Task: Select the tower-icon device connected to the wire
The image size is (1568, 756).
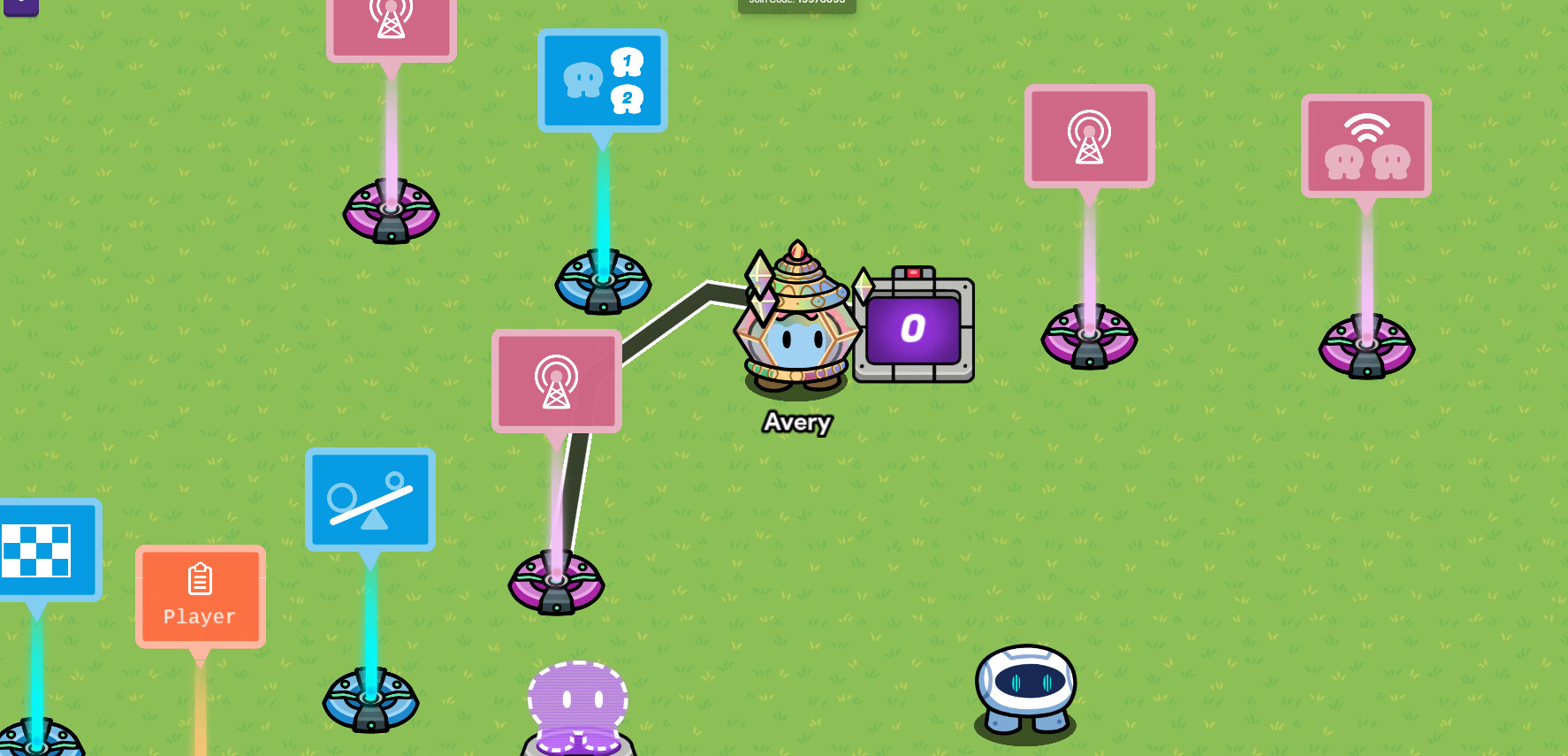Action: [x=557, y=381]
